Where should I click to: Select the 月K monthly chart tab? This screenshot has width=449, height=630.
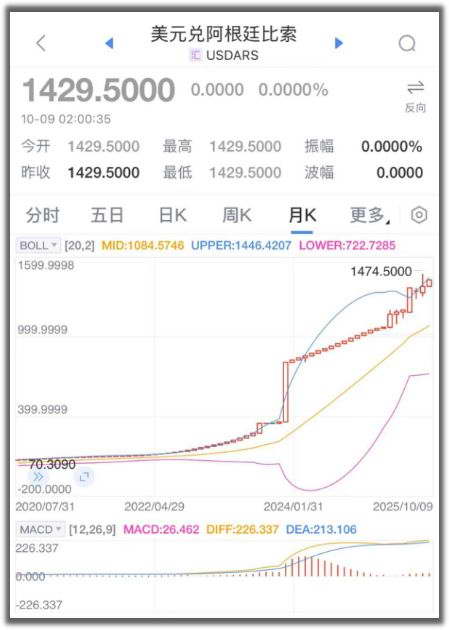(302, 215)
